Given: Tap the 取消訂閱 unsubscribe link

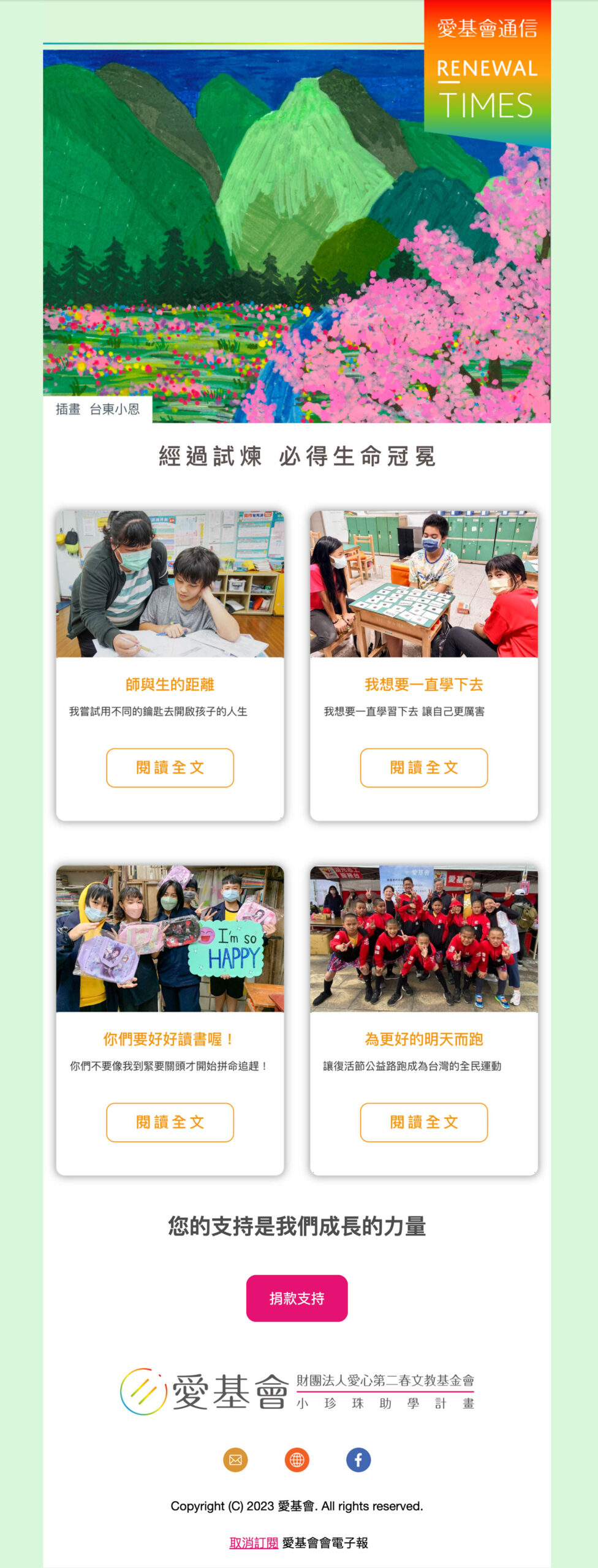Looking at the screenshot, I should 254,1543.
